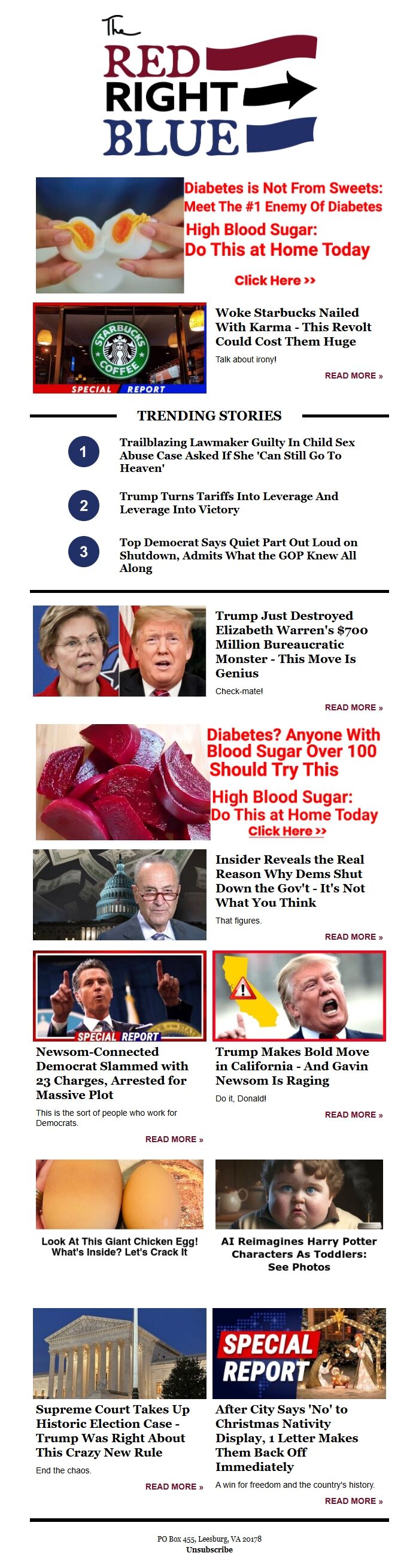Read more on Supreme Court election case
The width and height of the screenshot is (419, 1568).
[x=174, y=1487]
